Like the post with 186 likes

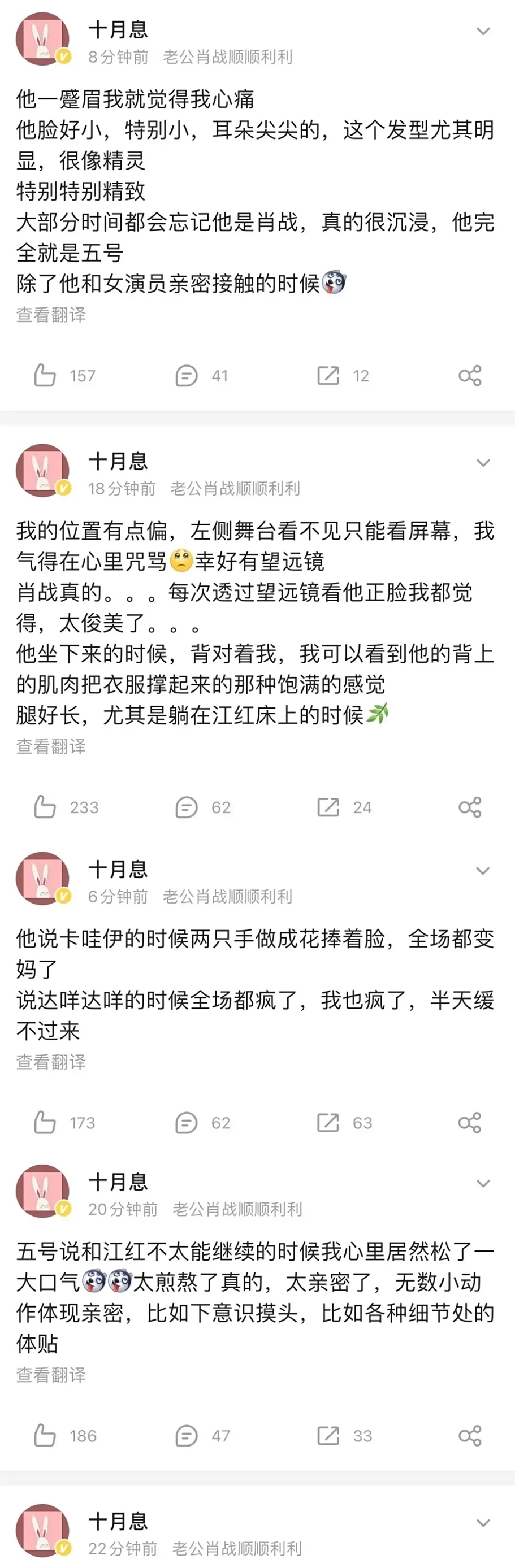tap(45, 1436)
